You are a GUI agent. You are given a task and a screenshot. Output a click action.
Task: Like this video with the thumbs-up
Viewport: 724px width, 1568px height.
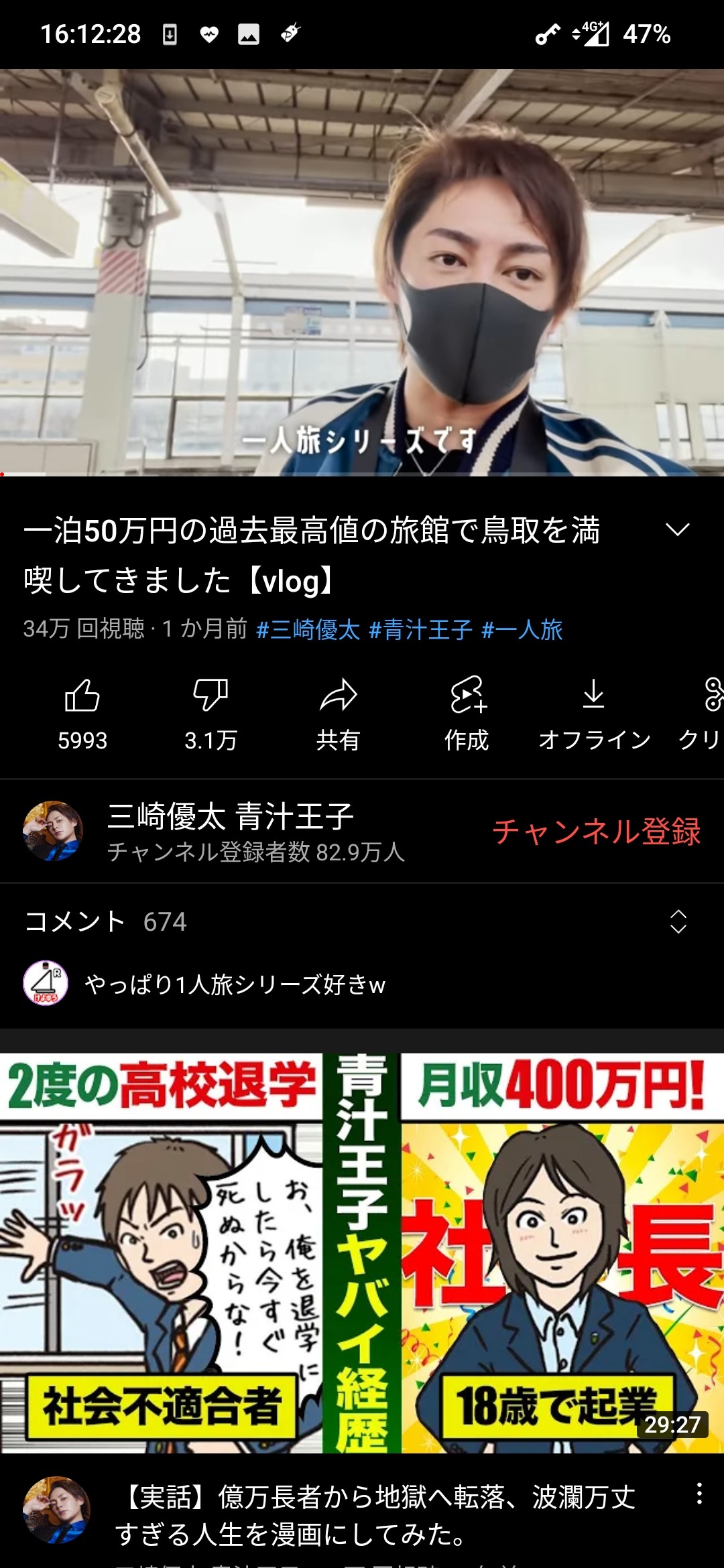pos(82,713)
